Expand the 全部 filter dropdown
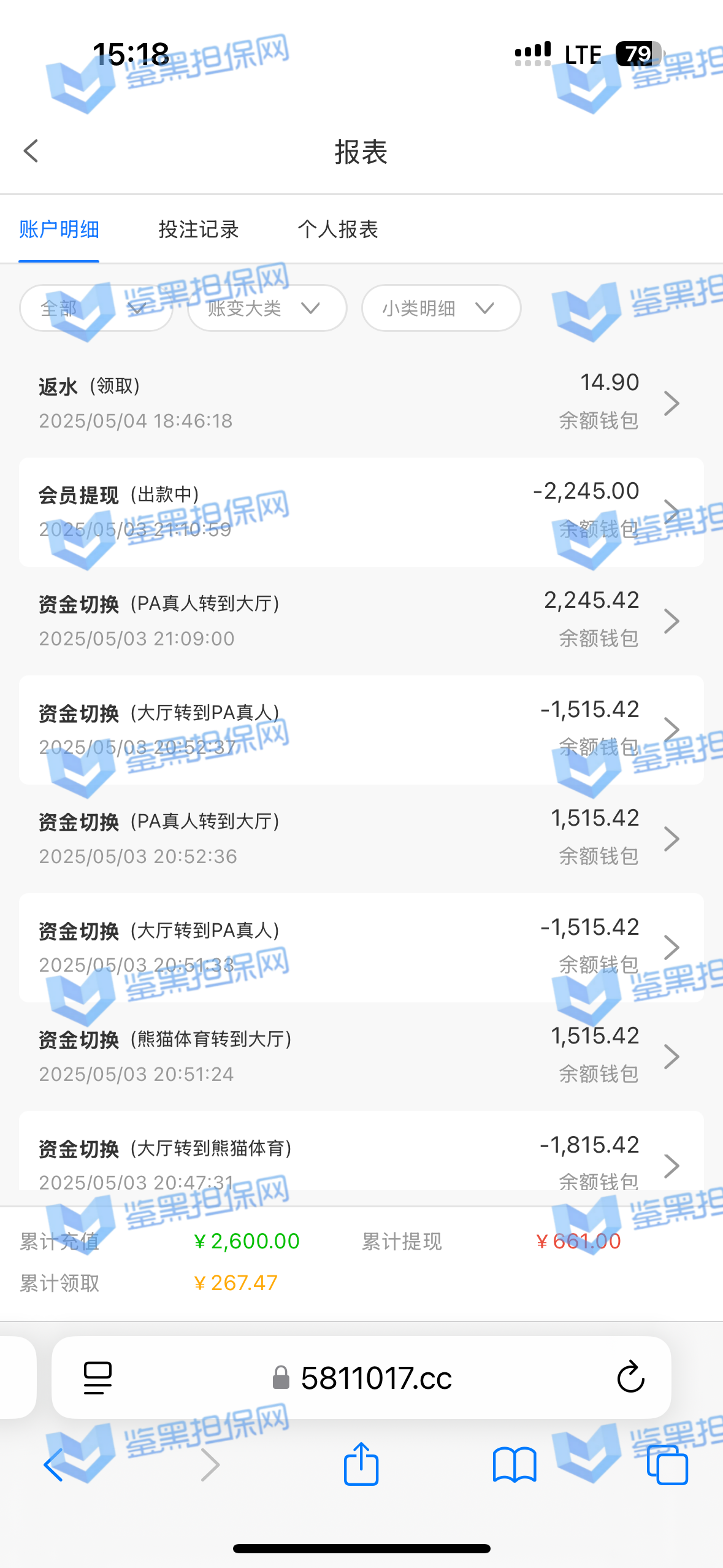Viewport: 723px width, 1568px height. tap(96, 308)
